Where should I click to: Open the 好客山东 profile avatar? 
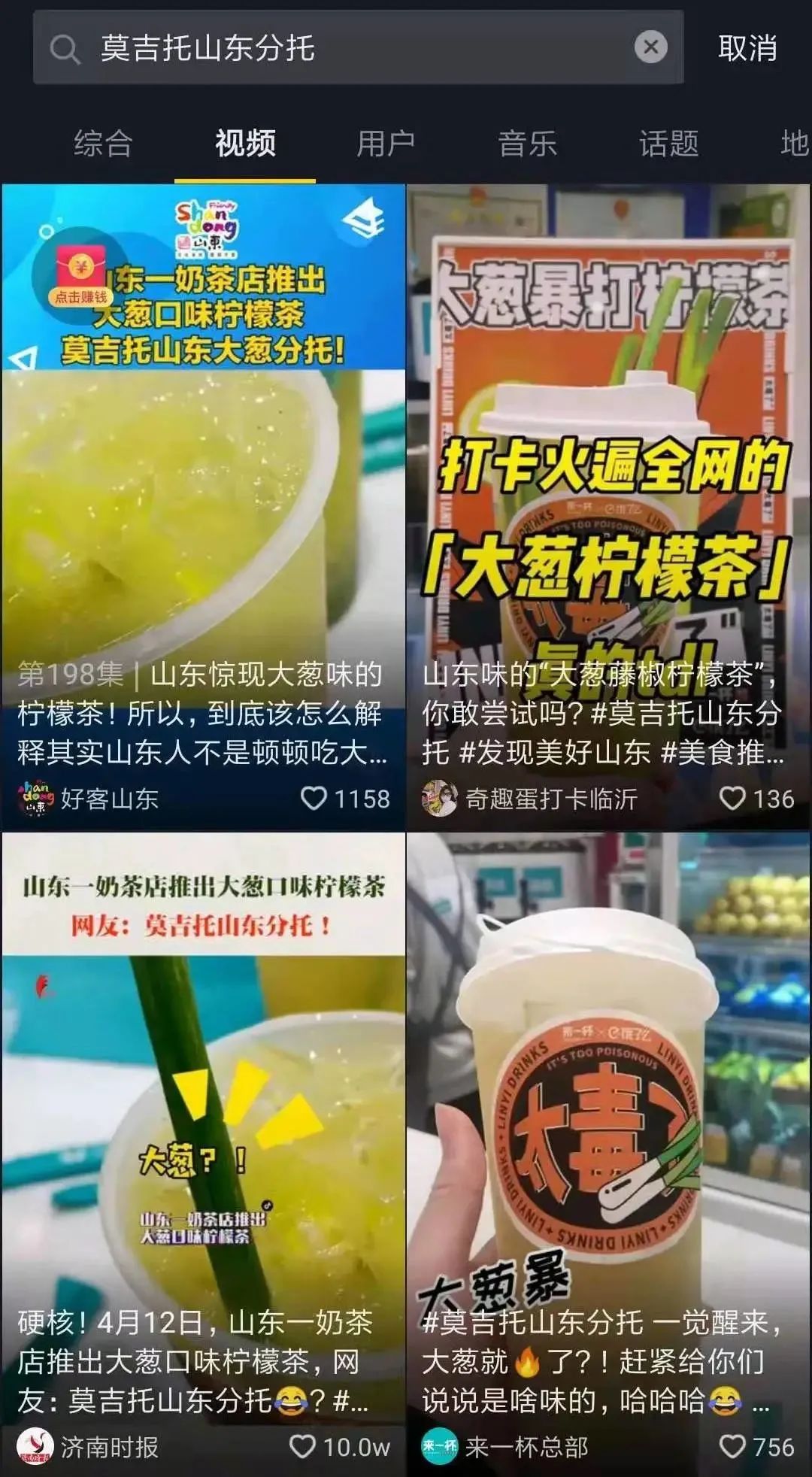[35, 798]
